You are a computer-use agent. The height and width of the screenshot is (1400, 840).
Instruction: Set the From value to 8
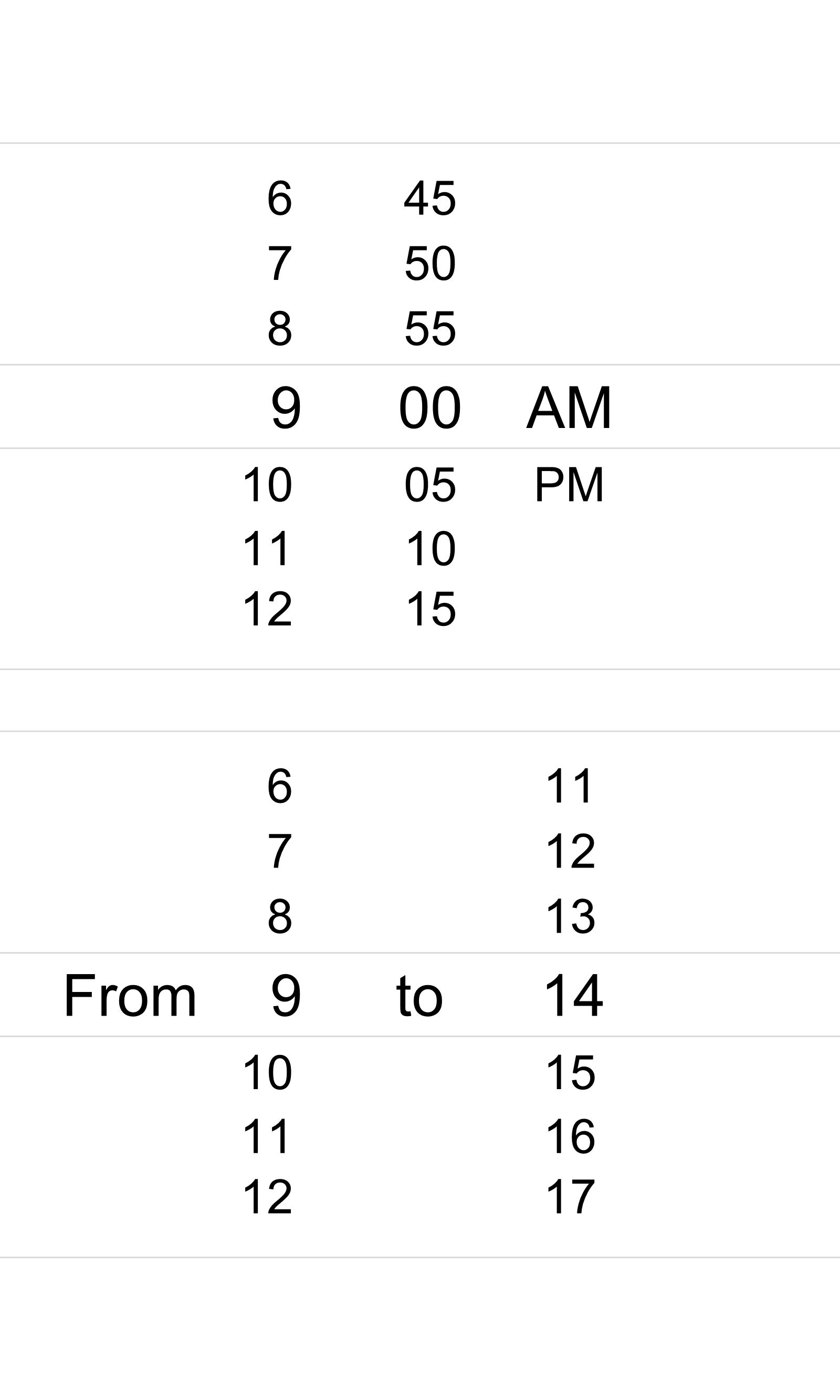(280, 916)
